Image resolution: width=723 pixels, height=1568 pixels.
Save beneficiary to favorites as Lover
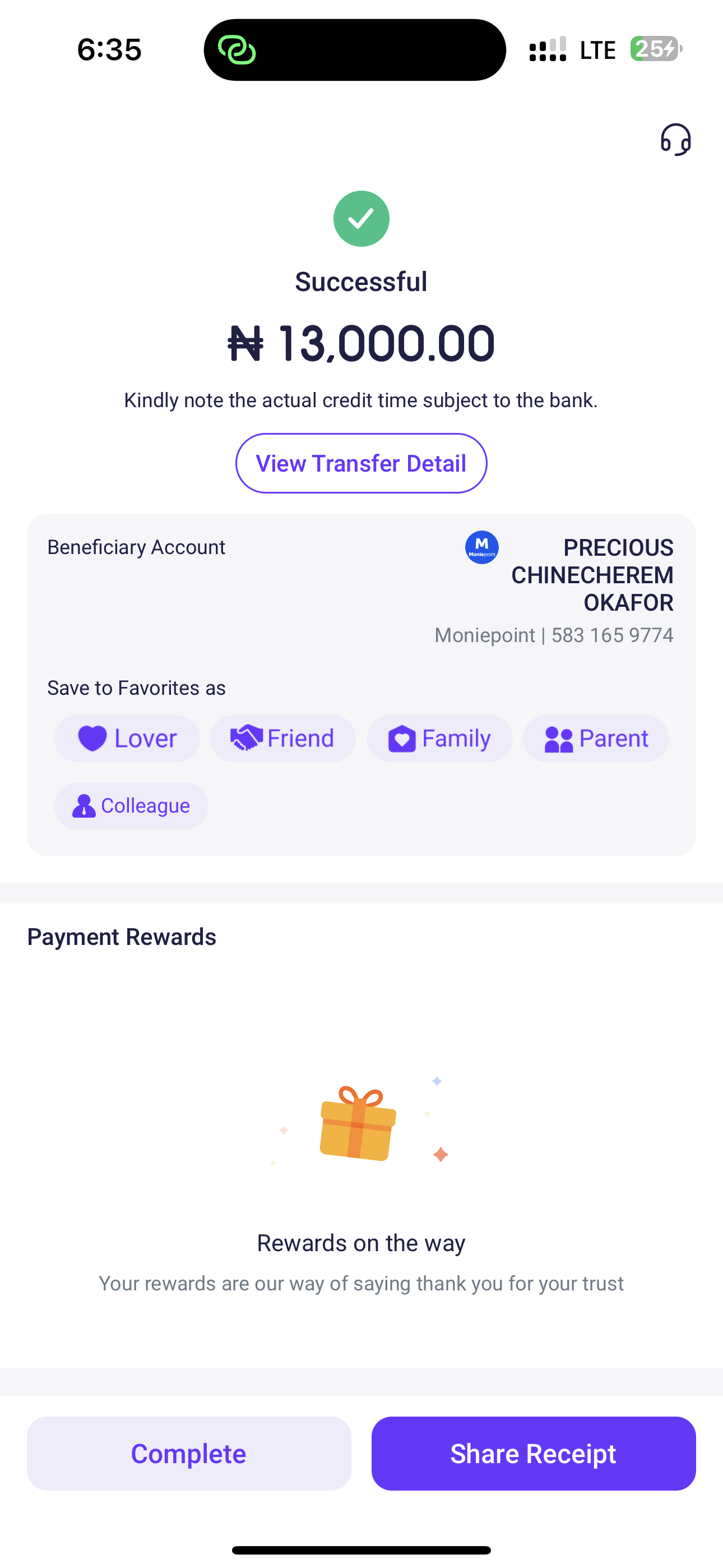pyautogui.click(x=127, y=739)
